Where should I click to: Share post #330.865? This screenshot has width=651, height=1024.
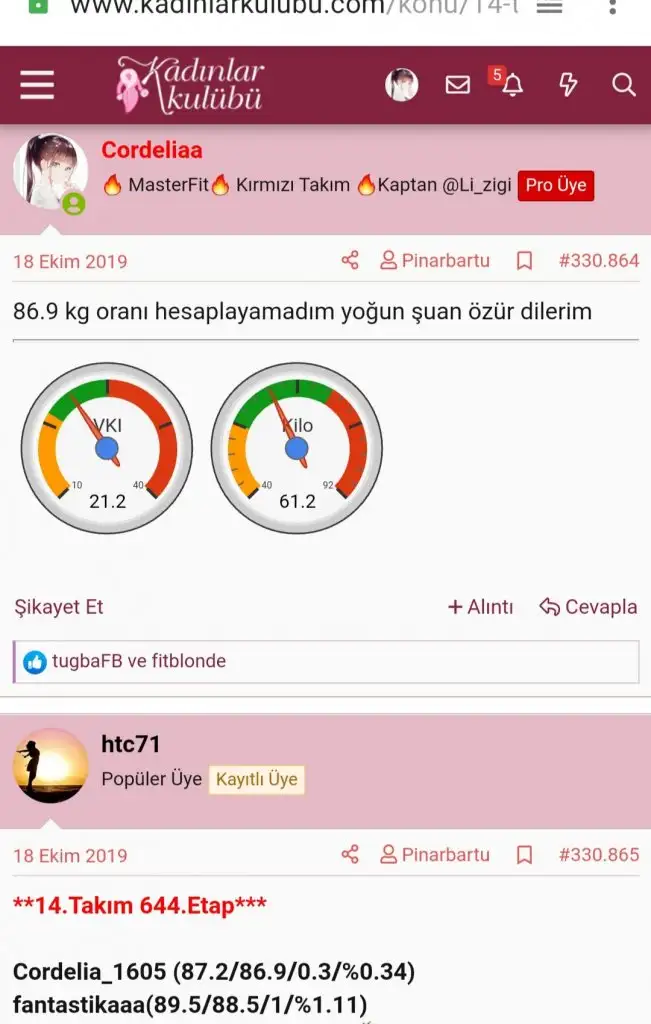(349, 855)
